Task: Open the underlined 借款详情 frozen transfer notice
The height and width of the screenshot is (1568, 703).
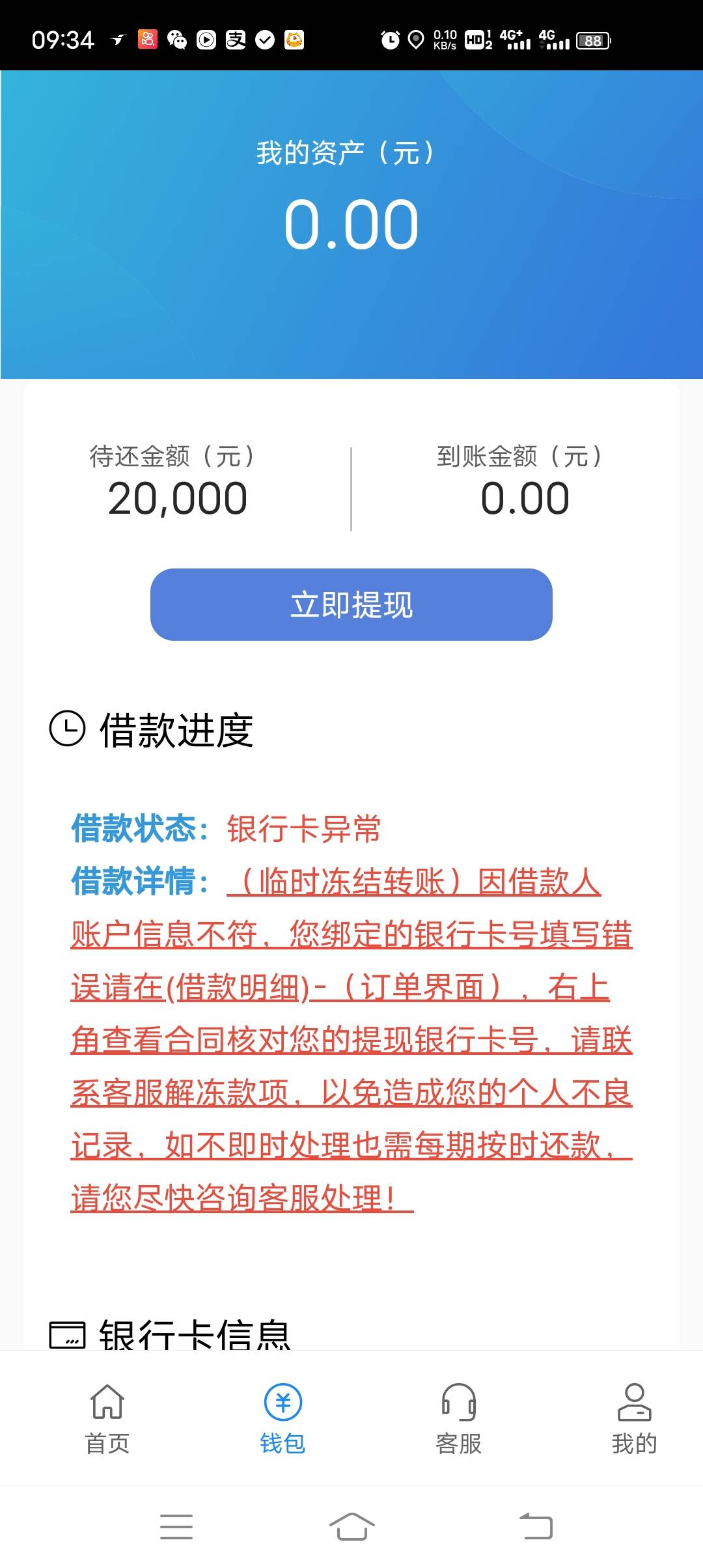Action: 351,1040
